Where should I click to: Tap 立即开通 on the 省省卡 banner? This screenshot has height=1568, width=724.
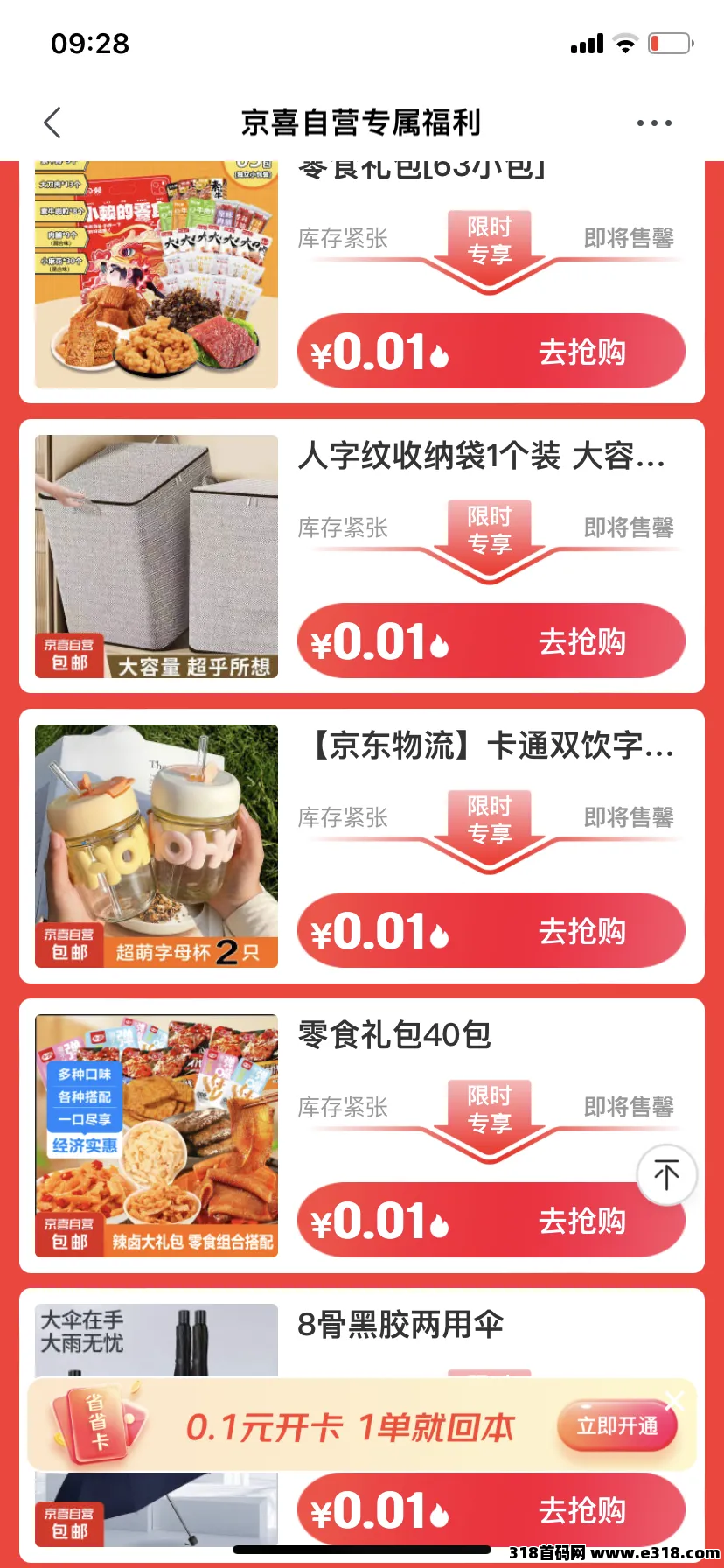pos(617,1426)
